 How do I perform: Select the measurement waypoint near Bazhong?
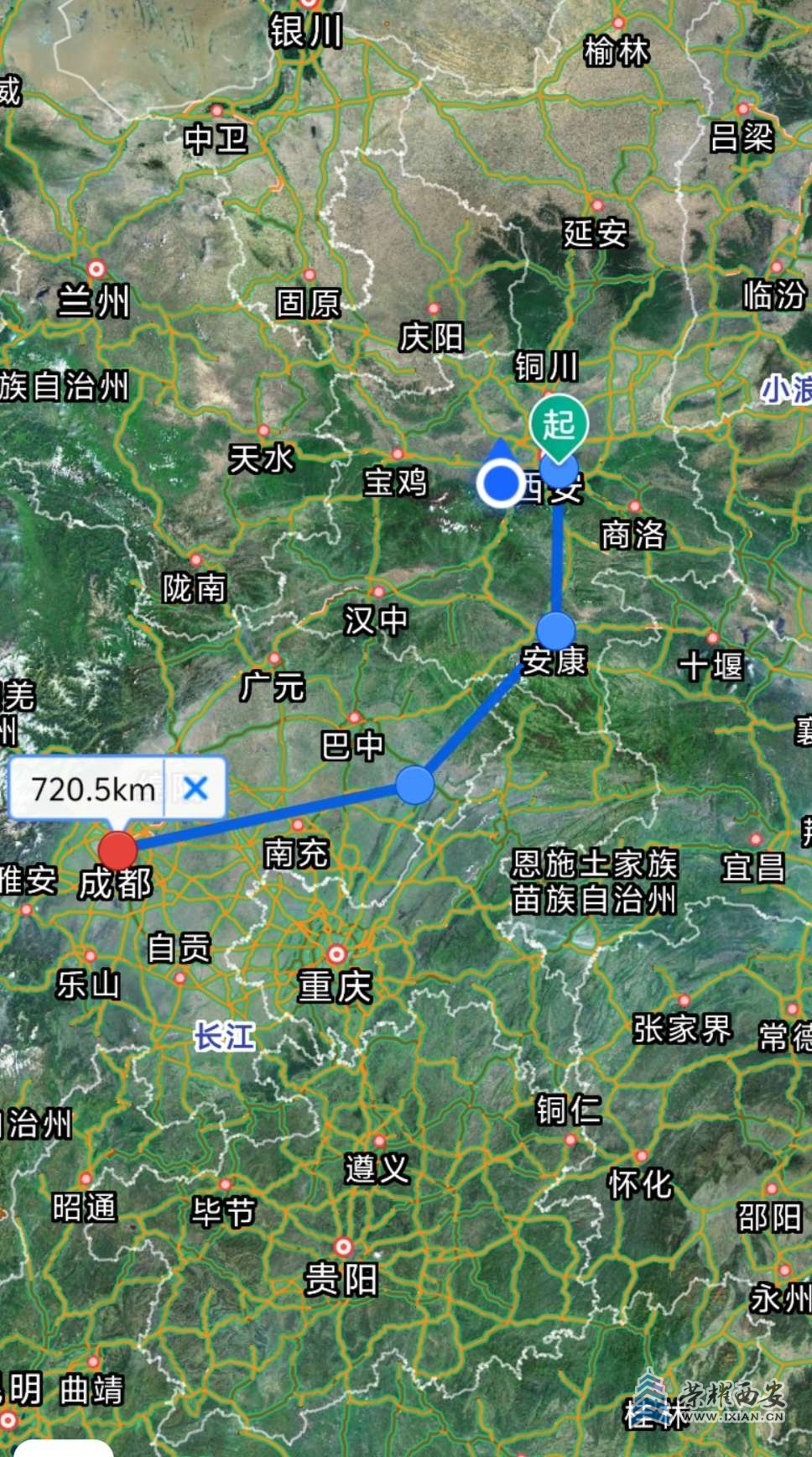pyautogui.click(x=414, y=785)
